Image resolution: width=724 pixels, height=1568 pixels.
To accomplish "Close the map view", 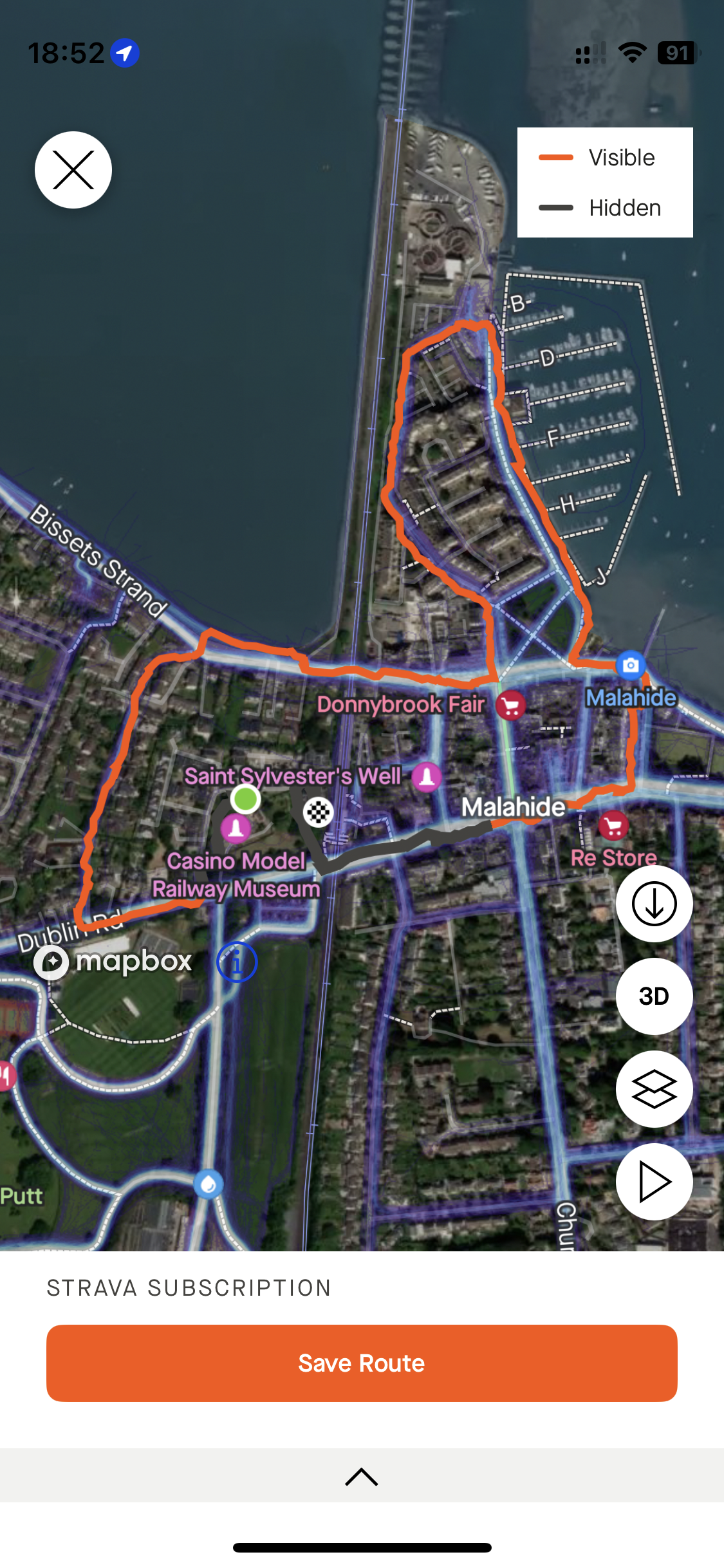I will [73, 170].
